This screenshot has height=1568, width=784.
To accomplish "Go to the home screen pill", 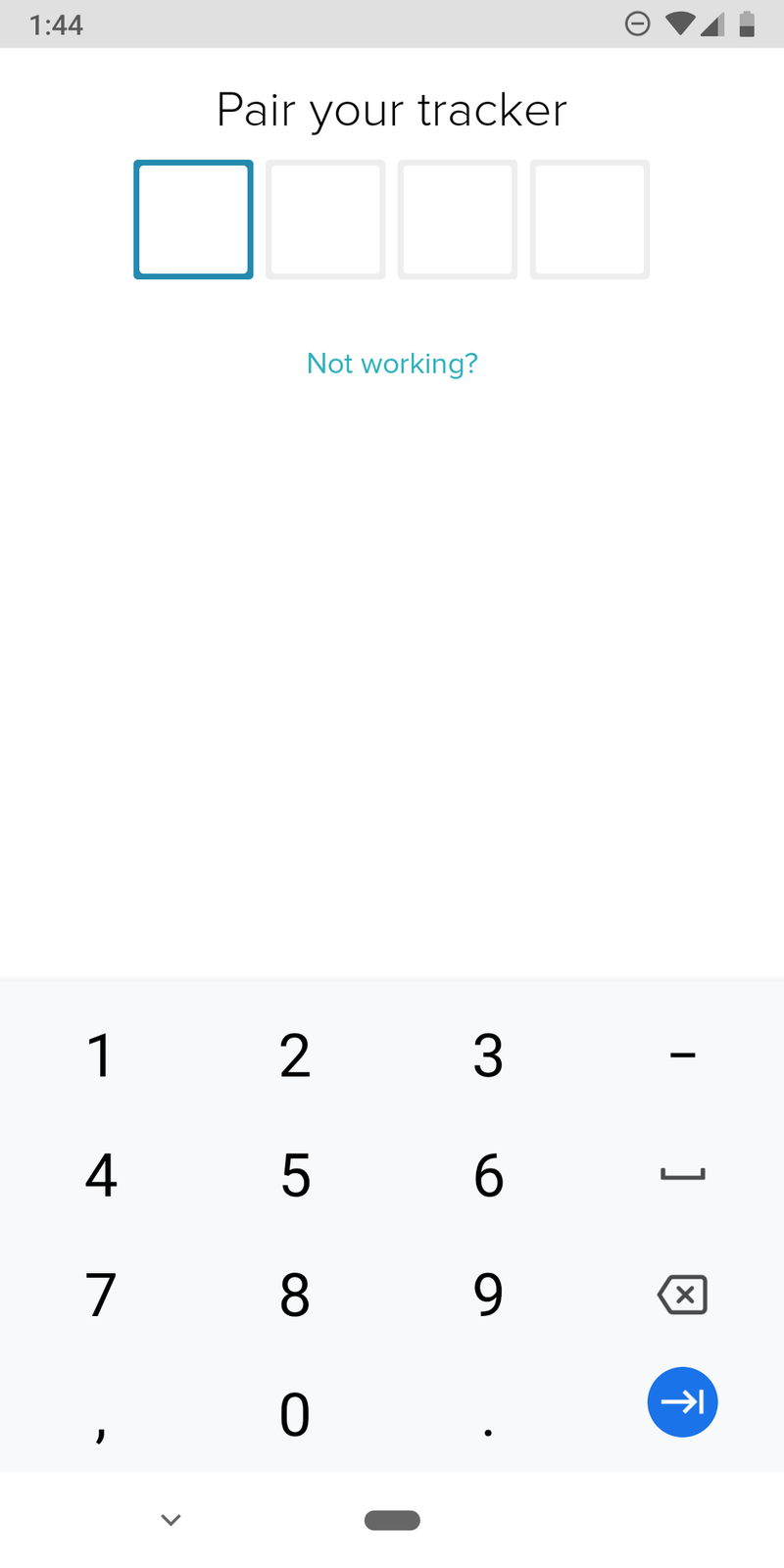I will [x=392, y=1520].
